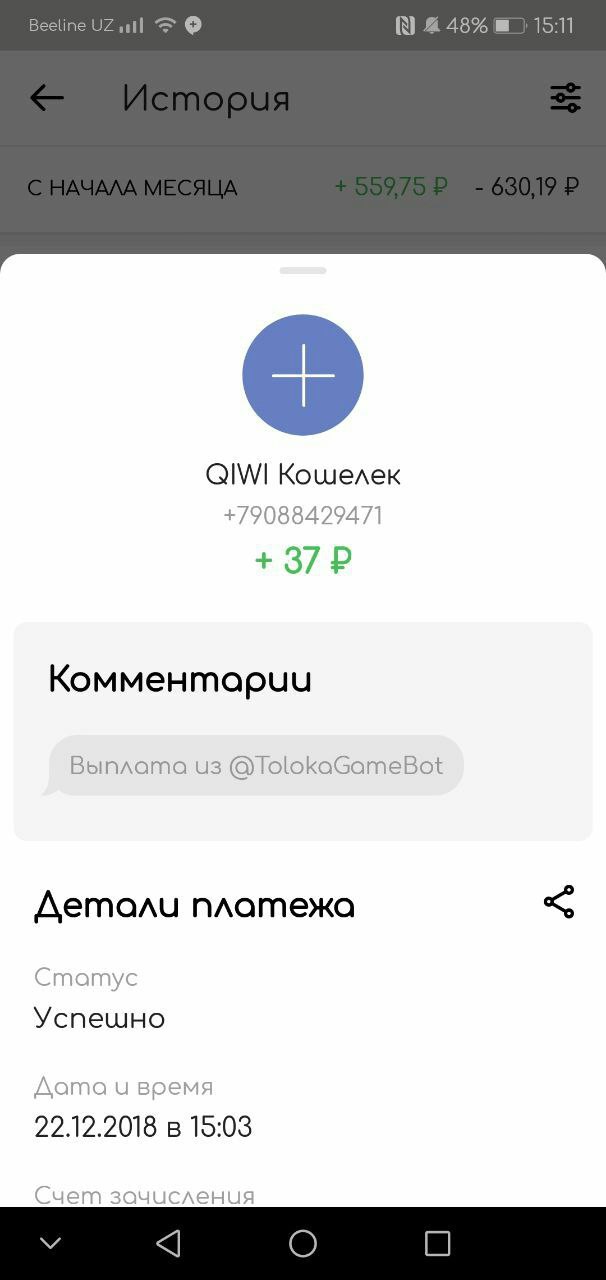
Task: Share the payment details
Action: click(559, 902)
